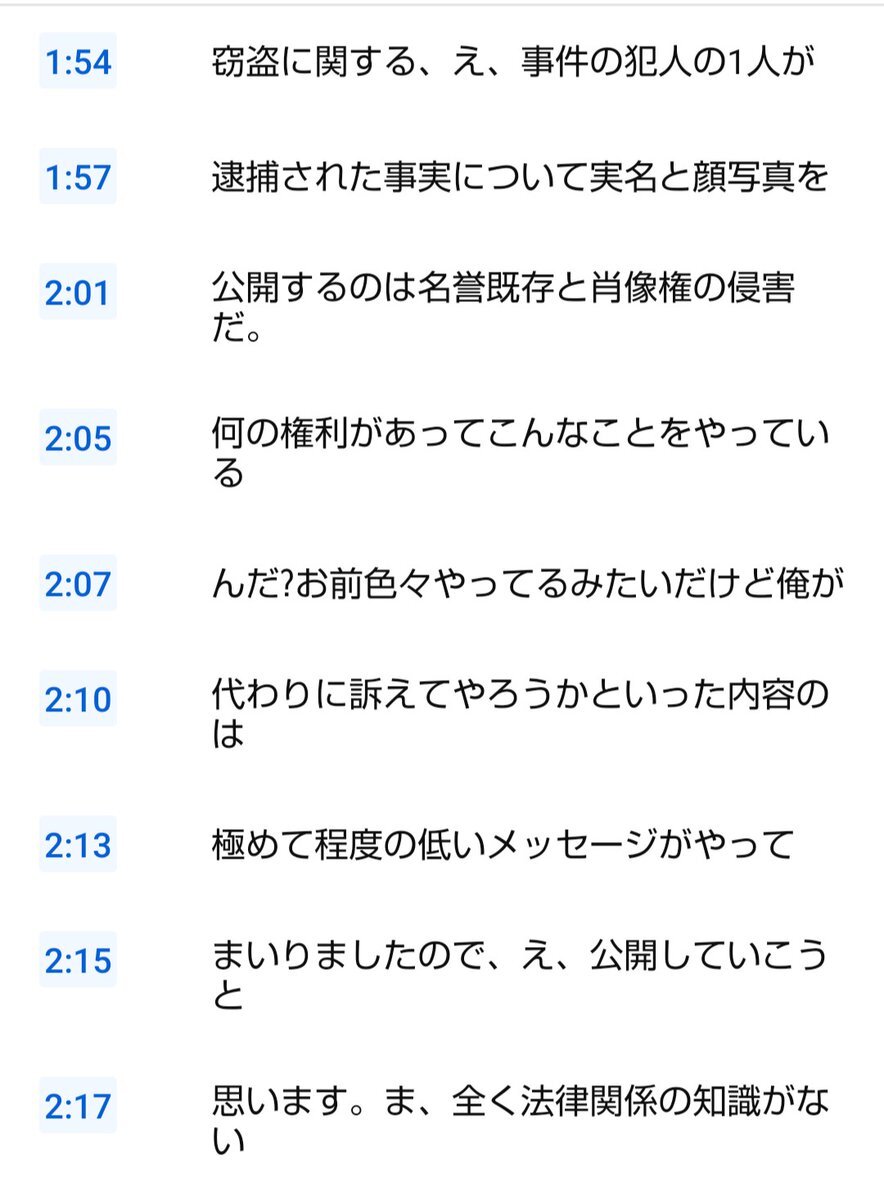This screenshot has width=884, height=1200.
Task: Seek video to the 2:05 line
Action: [x=78, y=438]
